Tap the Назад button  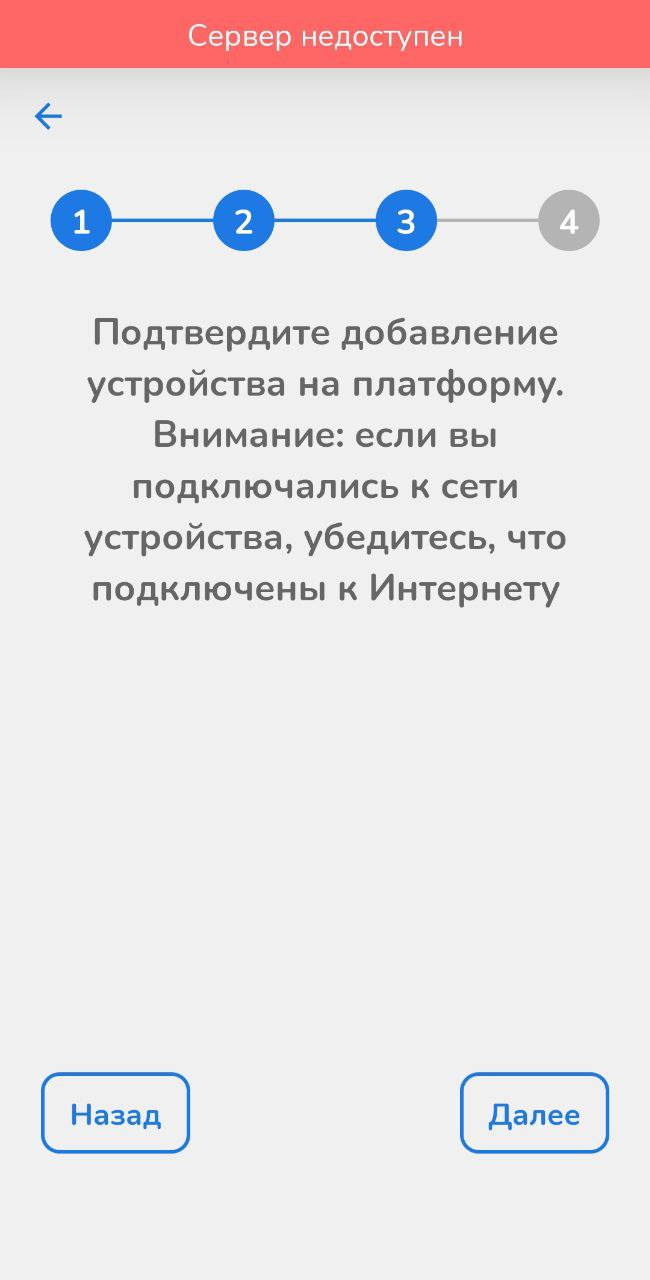click(x=115, y=1114)
